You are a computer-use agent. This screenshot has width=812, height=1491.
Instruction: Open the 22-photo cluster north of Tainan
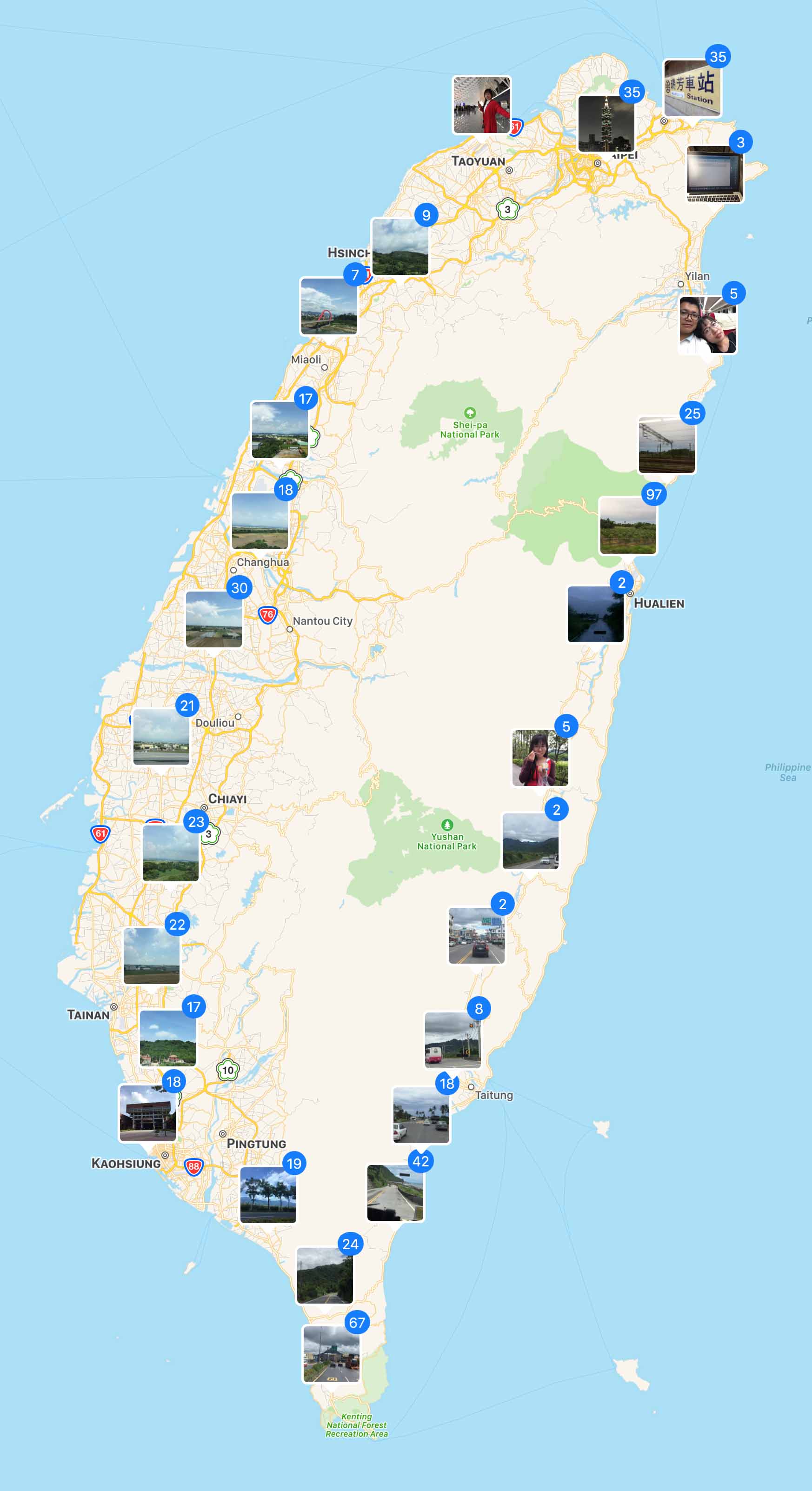coord(151,956)
